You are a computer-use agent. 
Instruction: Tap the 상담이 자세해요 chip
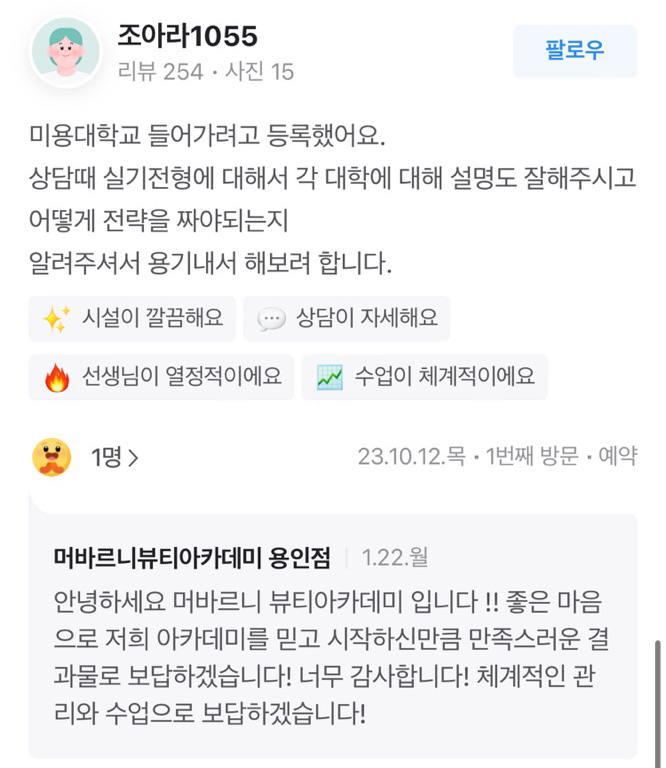346,319
